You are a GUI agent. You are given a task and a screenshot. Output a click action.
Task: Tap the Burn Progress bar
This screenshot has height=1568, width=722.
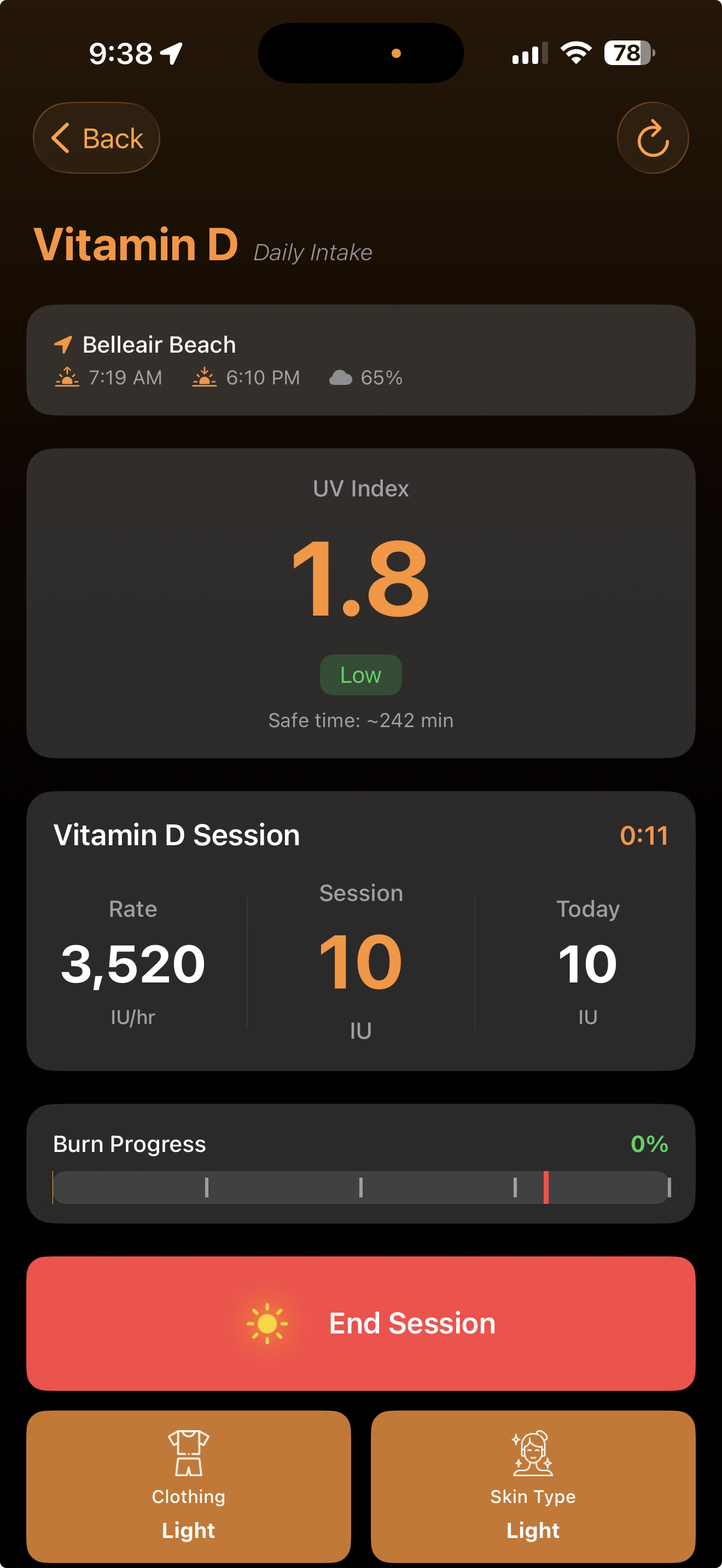[x=361, y=1187]
